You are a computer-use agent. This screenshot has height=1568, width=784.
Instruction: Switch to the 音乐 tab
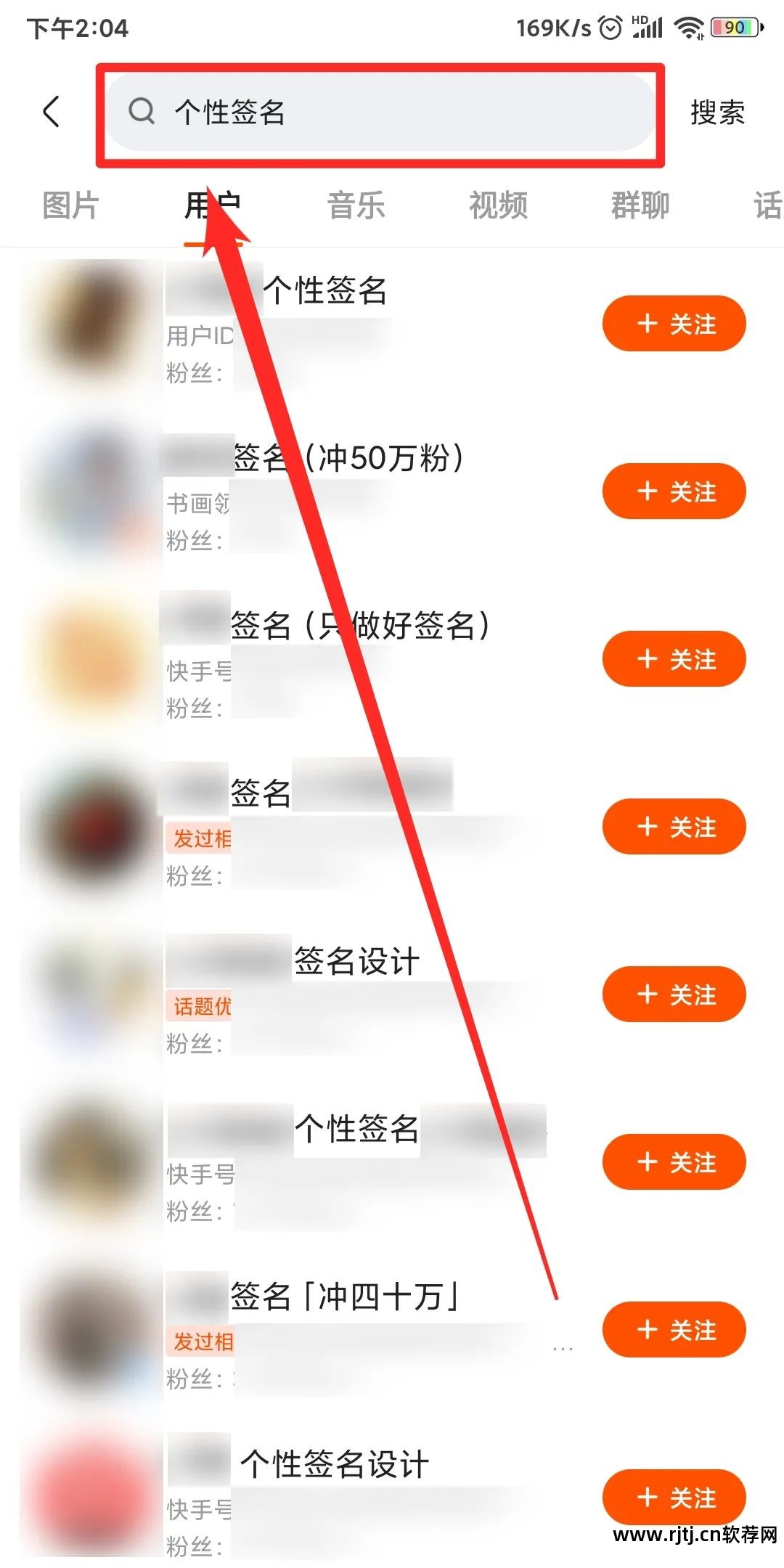(x=356, y=205)
